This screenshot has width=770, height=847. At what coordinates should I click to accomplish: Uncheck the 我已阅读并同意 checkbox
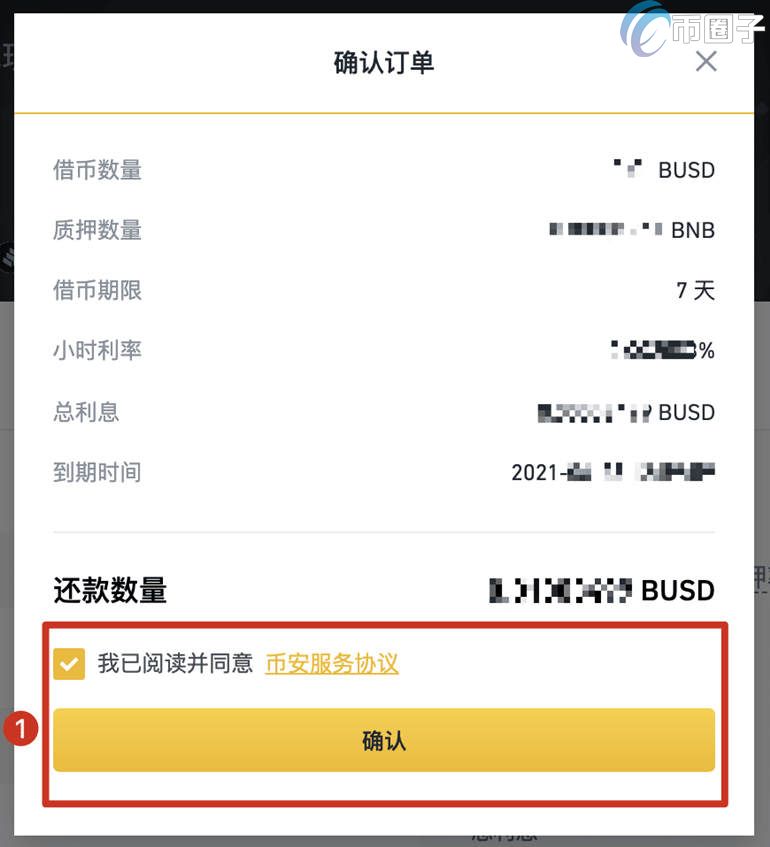(69, 663)
